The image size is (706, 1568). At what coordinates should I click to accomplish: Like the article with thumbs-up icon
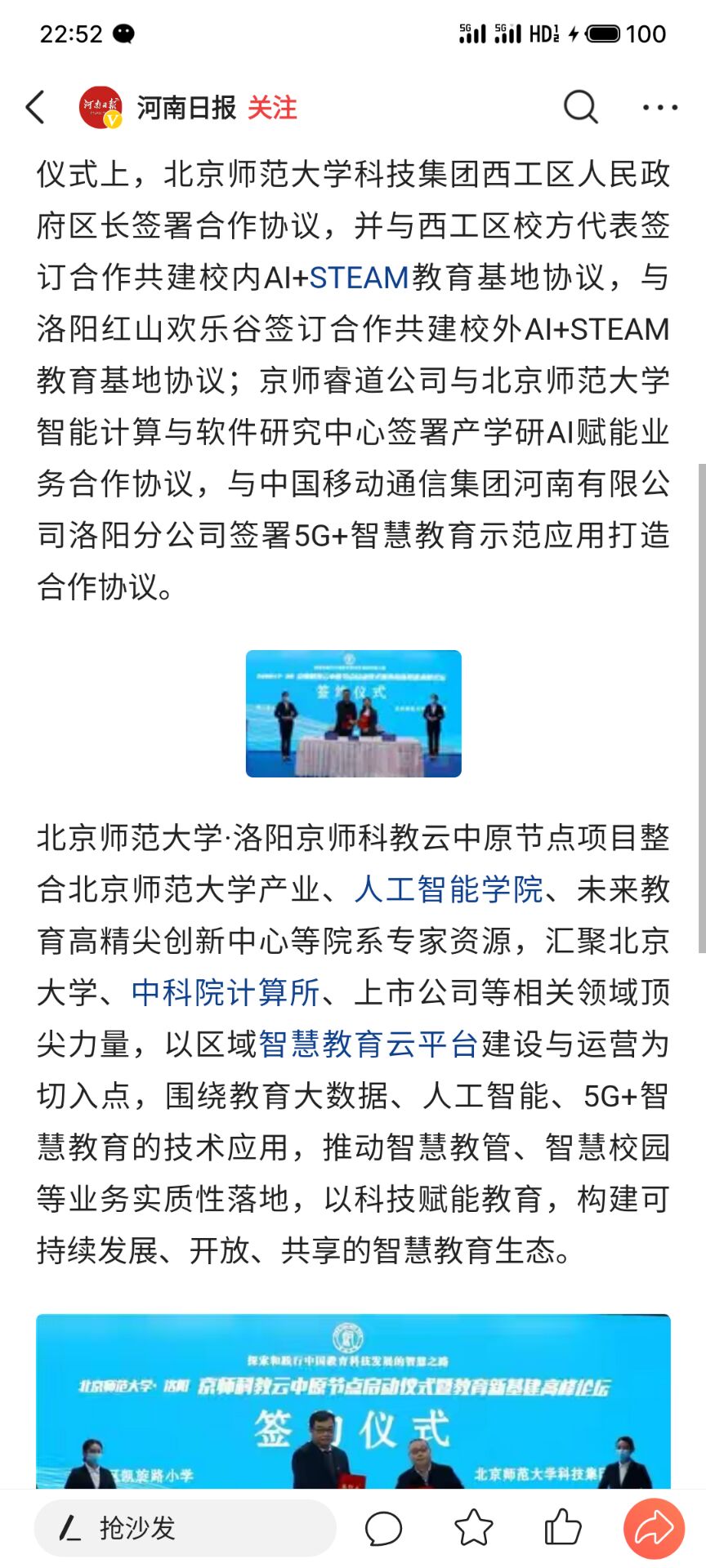click(563, 1527)
